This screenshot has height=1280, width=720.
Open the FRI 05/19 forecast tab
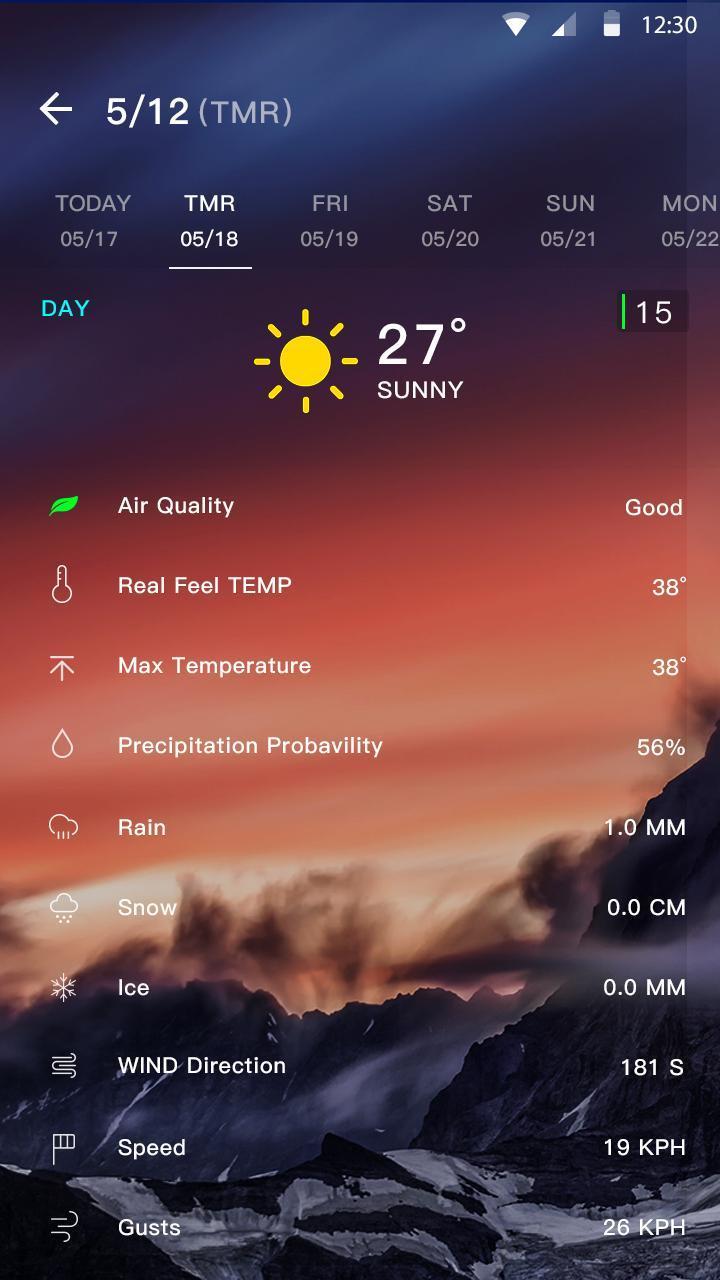(x=330, y=221)
